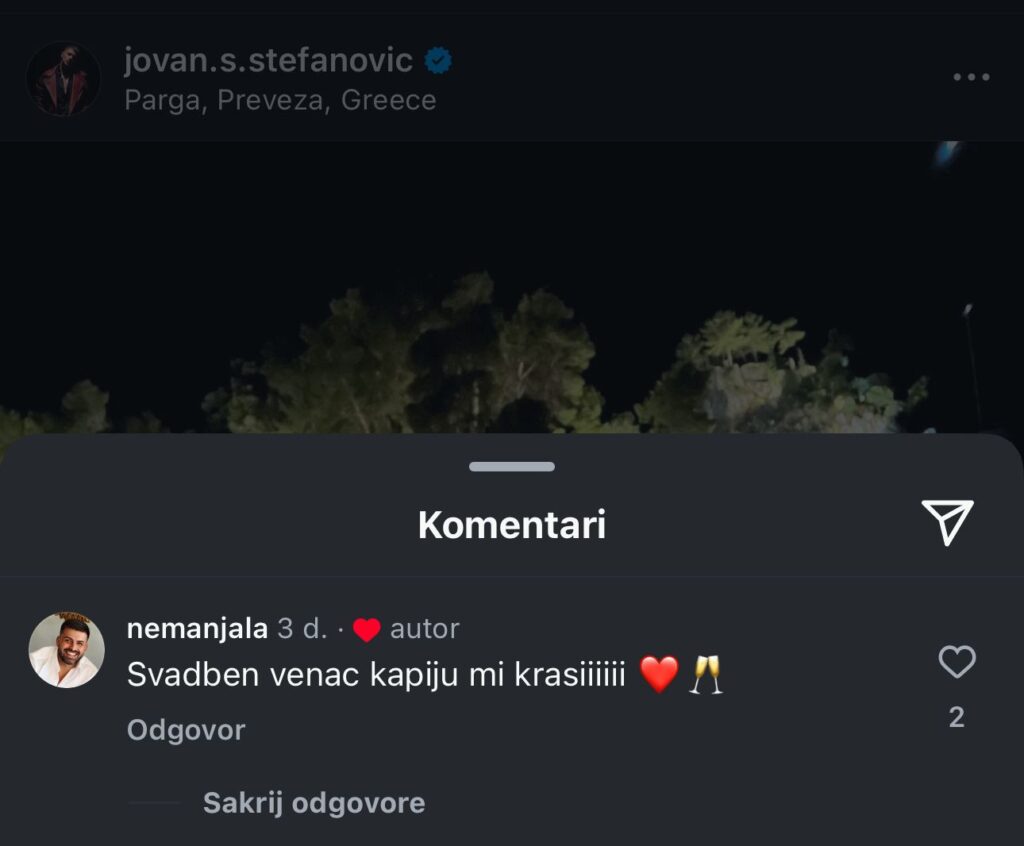1024x846 pixels.
Task: Like nemanjala's comment
Action: [x=956, y=662]
